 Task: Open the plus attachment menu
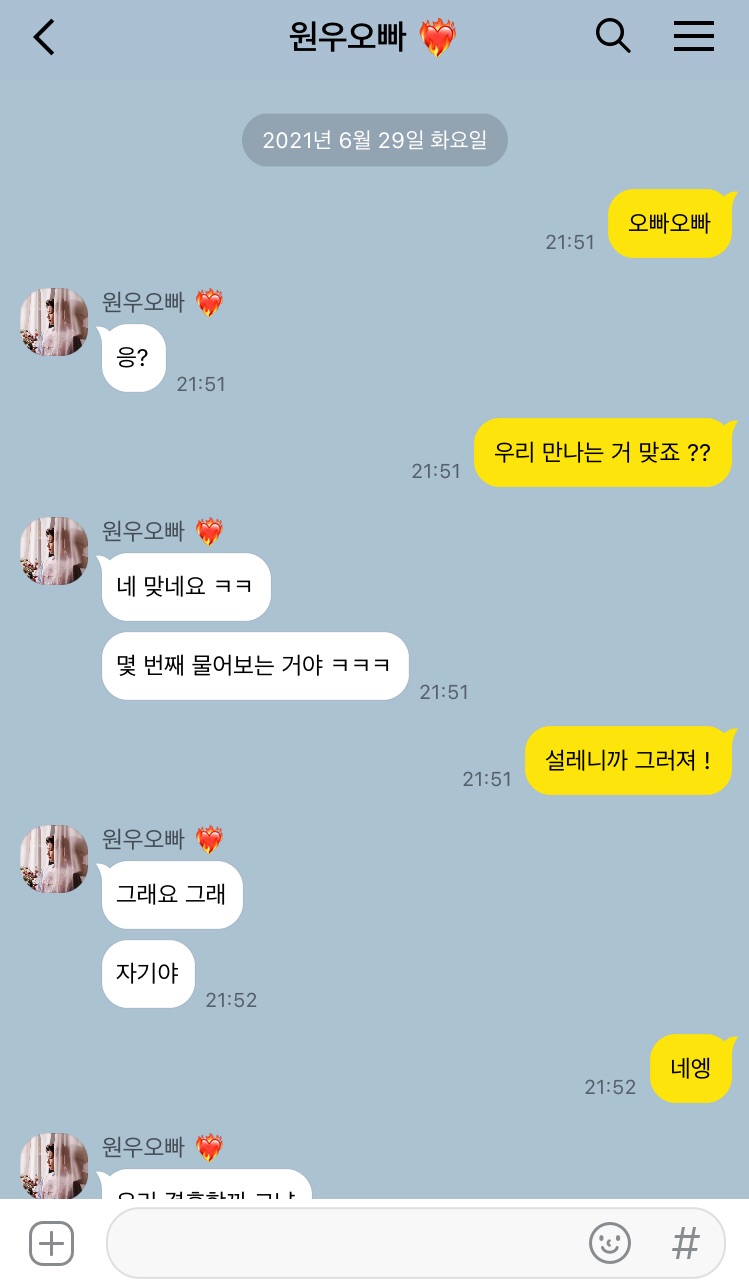point(51,1243)
